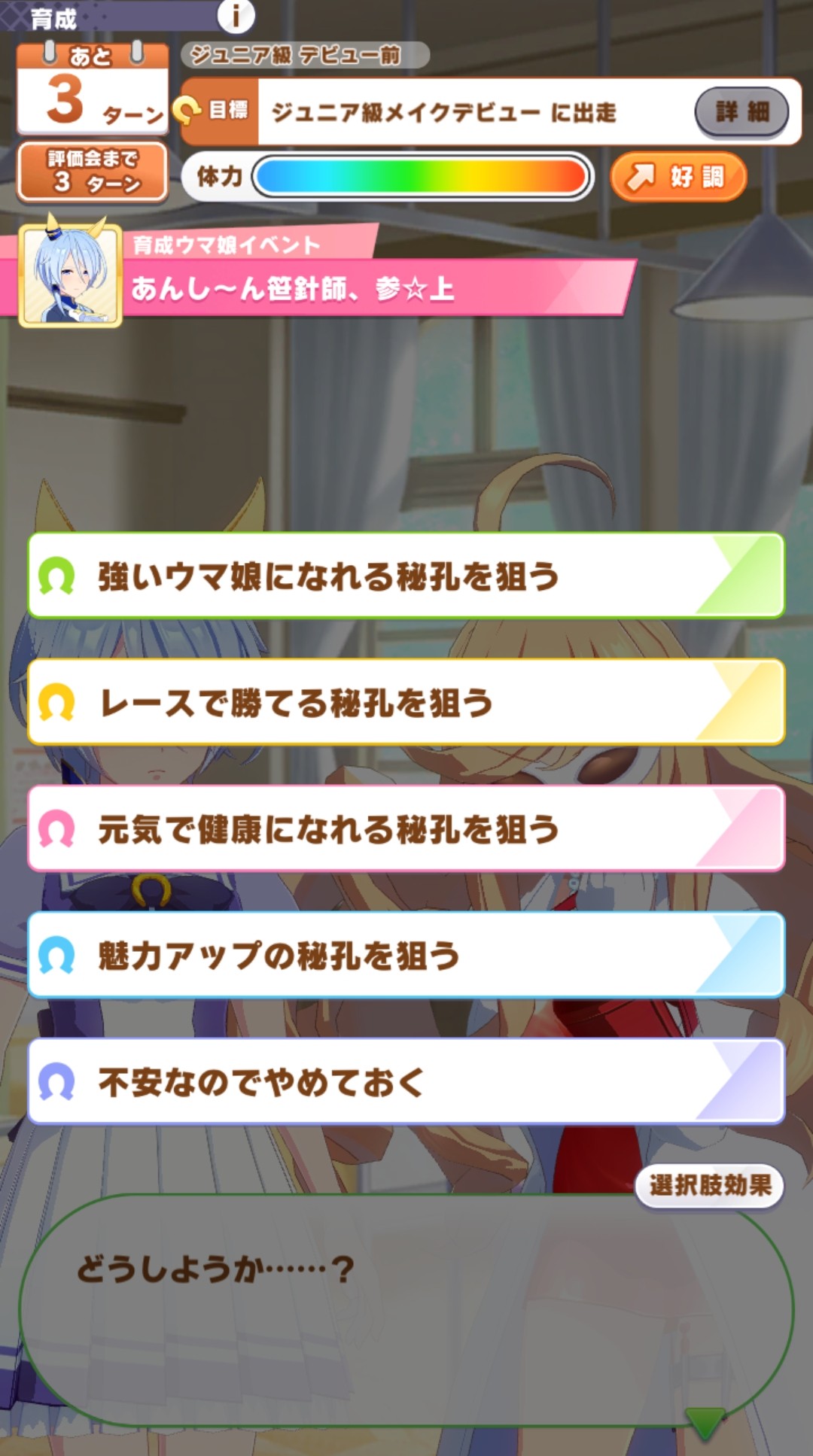Pick 元気で健康になれる秘孔を狙う
This screenshot has width=813, height=1456.
[406, 828]
